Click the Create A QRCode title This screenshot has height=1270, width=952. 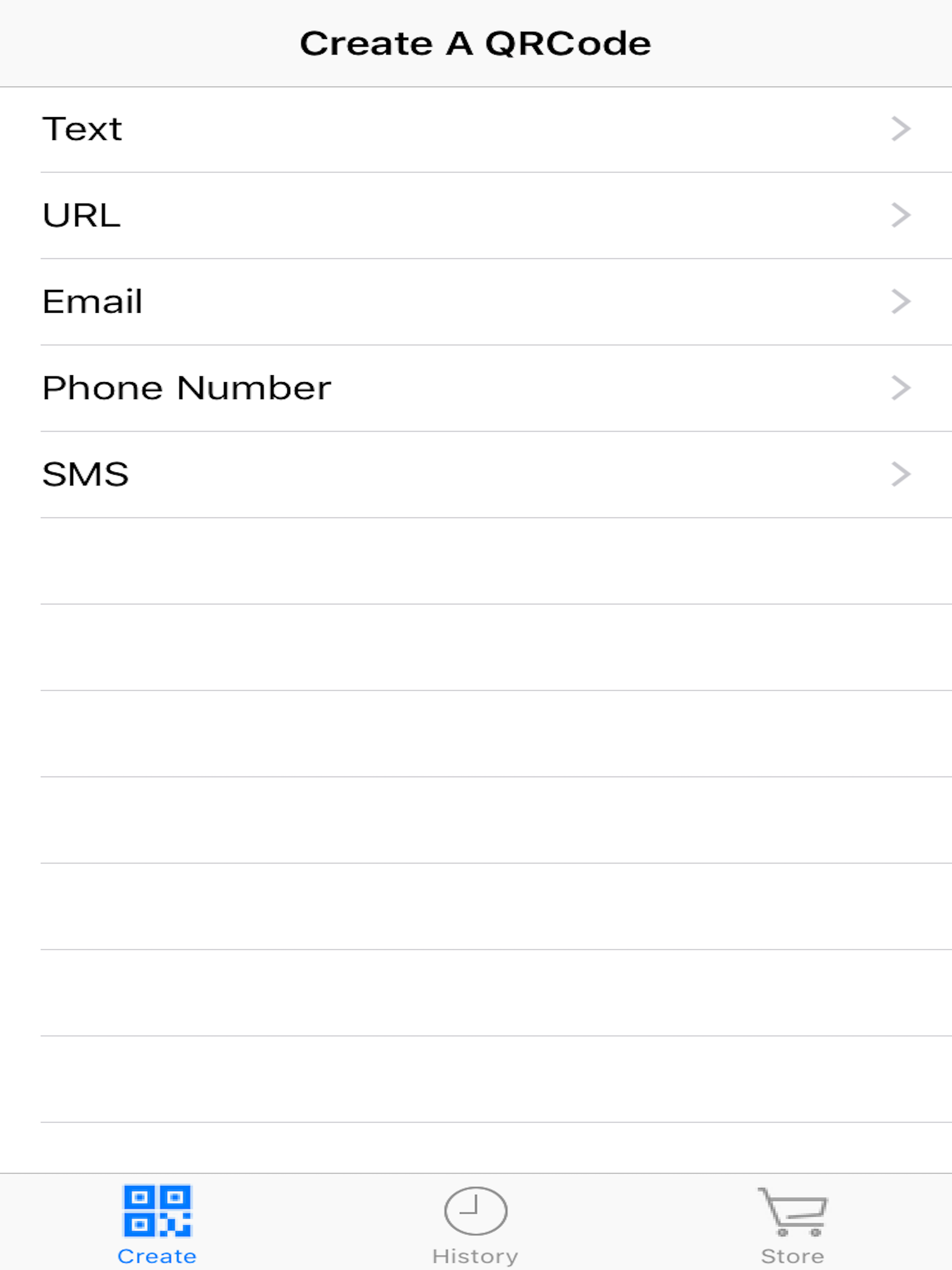point(476,42)
